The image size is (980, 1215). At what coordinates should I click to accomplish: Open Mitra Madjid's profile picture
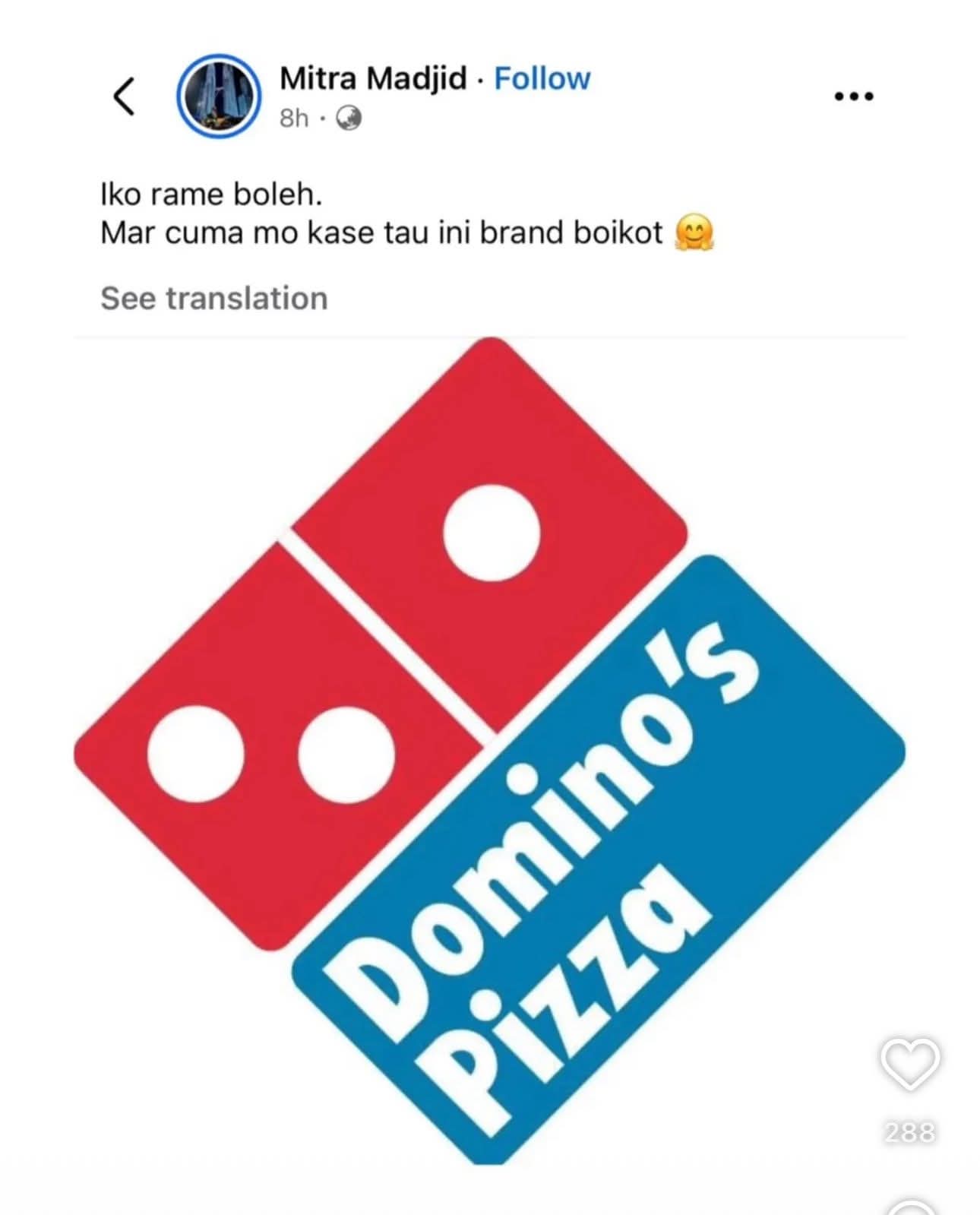coord(219,97)
